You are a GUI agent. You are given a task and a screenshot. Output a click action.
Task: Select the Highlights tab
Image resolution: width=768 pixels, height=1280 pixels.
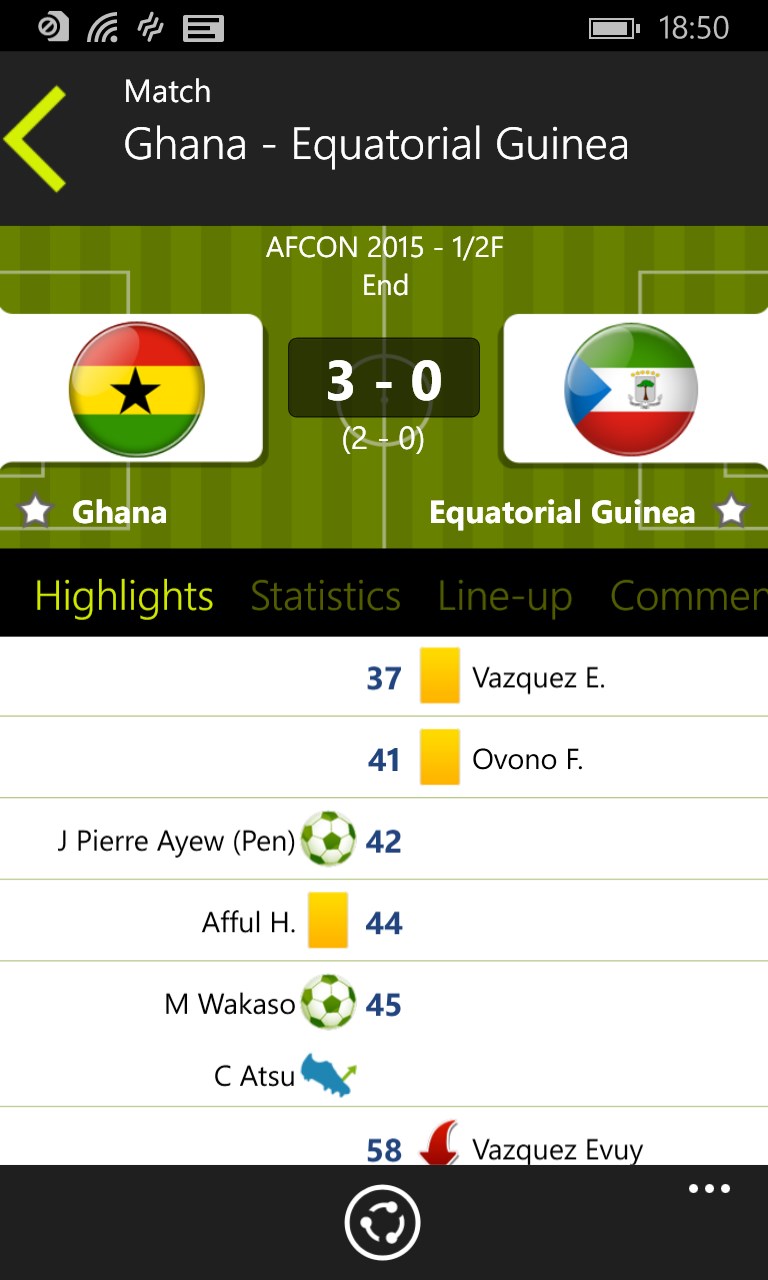click(x=124, y=596)
